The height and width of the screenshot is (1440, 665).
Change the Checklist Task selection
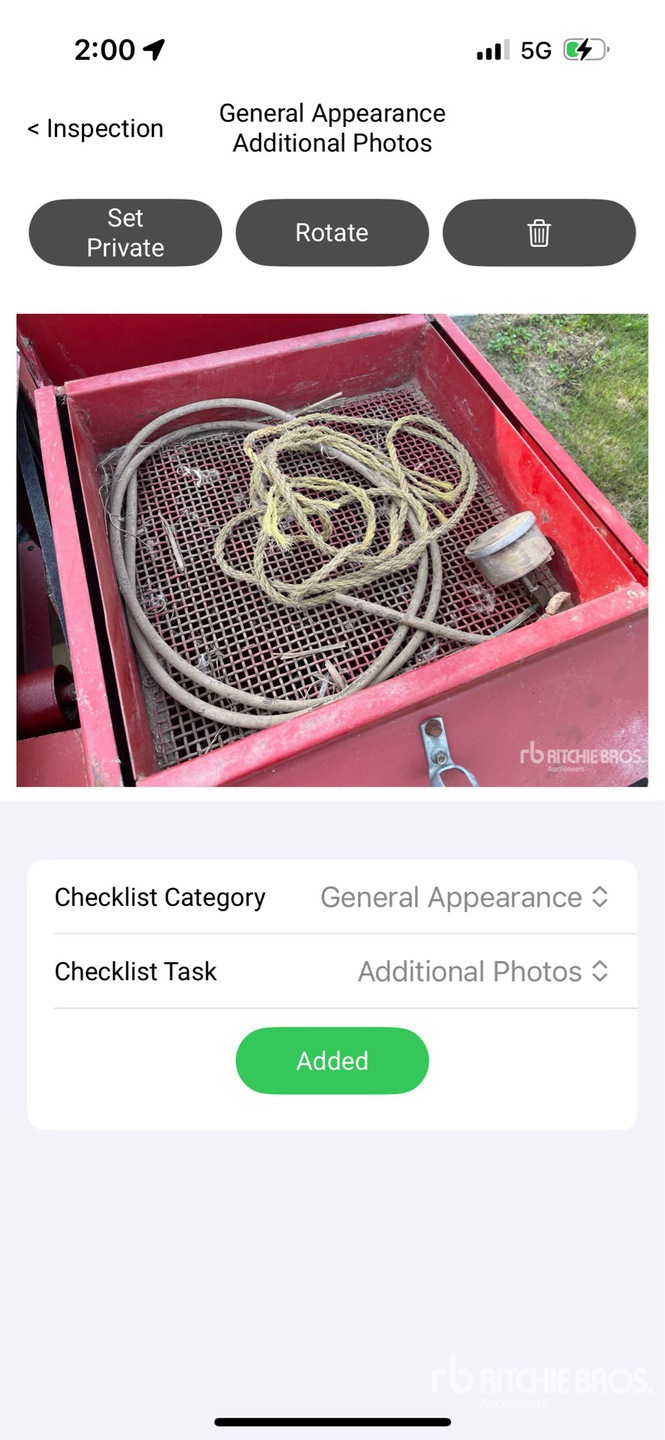click(x=483, y=971)
